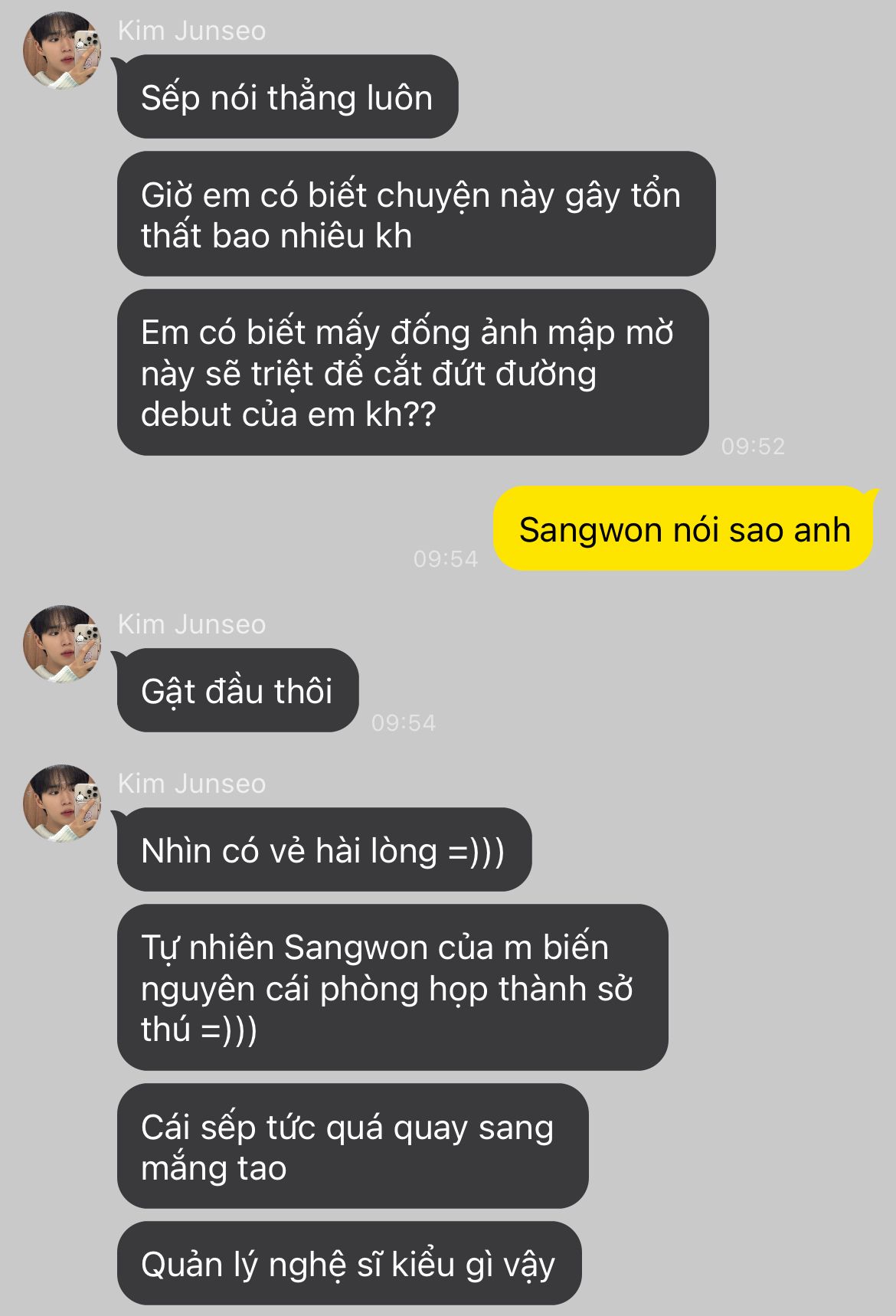Screen dimensions: 896x1316
Task: Tap Kim Junseo's profile photo beside "Gật đầu thôi"
Action: [x=62, y=644]
